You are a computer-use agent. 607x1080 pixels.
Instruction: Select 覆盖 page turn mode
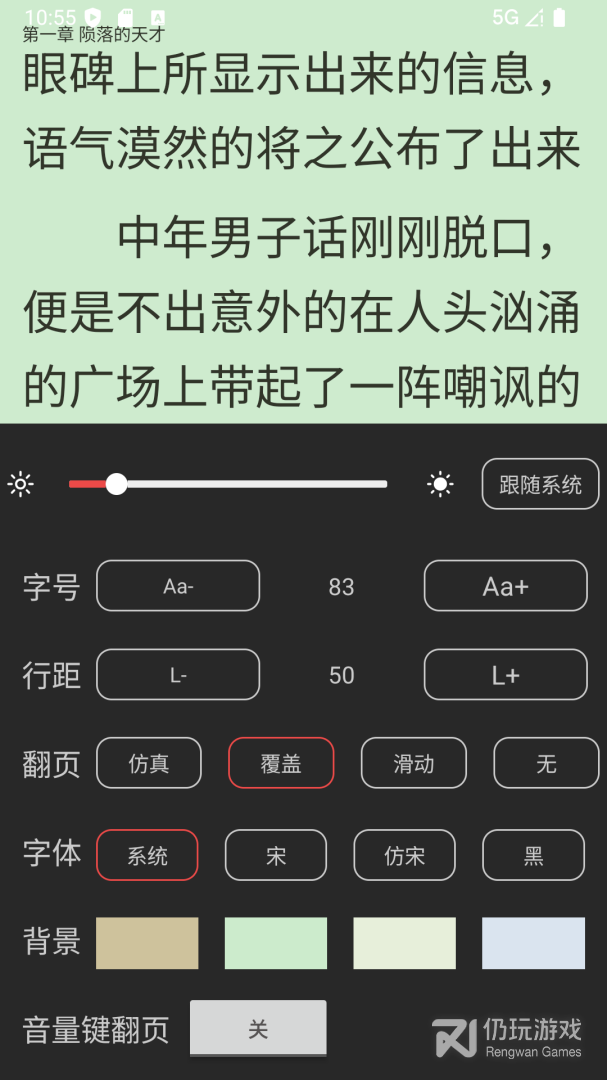point(281,764)
